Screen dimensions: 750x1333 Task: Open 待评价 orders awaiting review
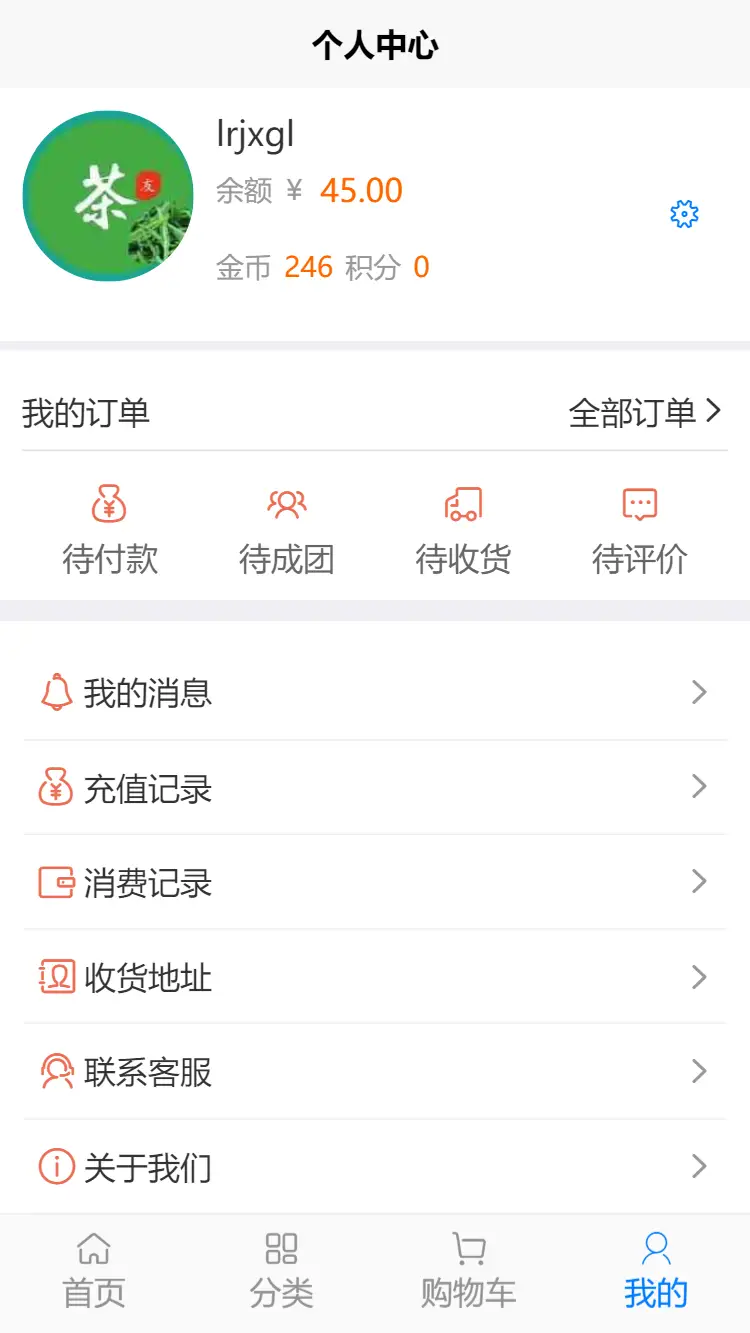pos(640,531)
